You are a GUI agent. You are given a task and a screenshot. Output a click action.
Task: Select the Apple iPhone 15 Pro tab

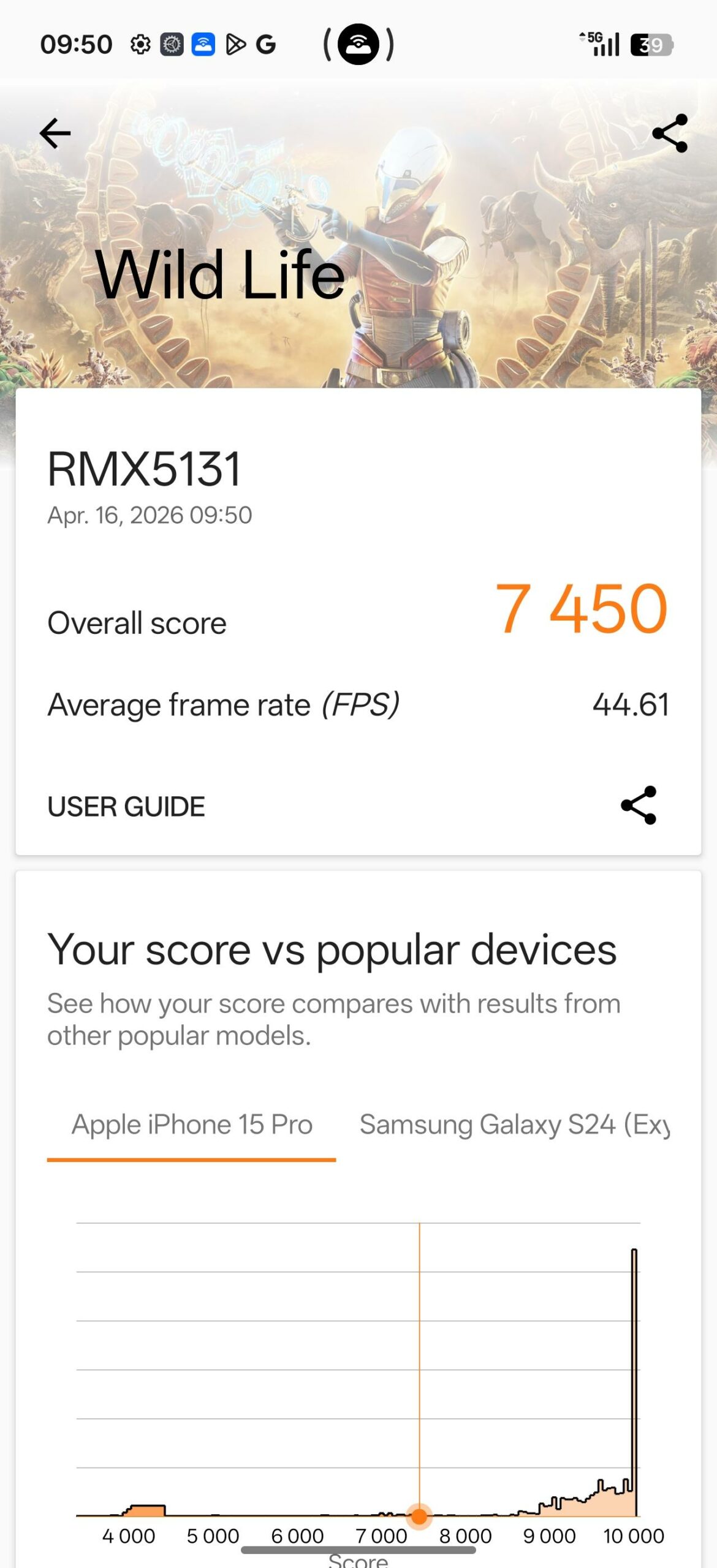[x=192, y=1125]
